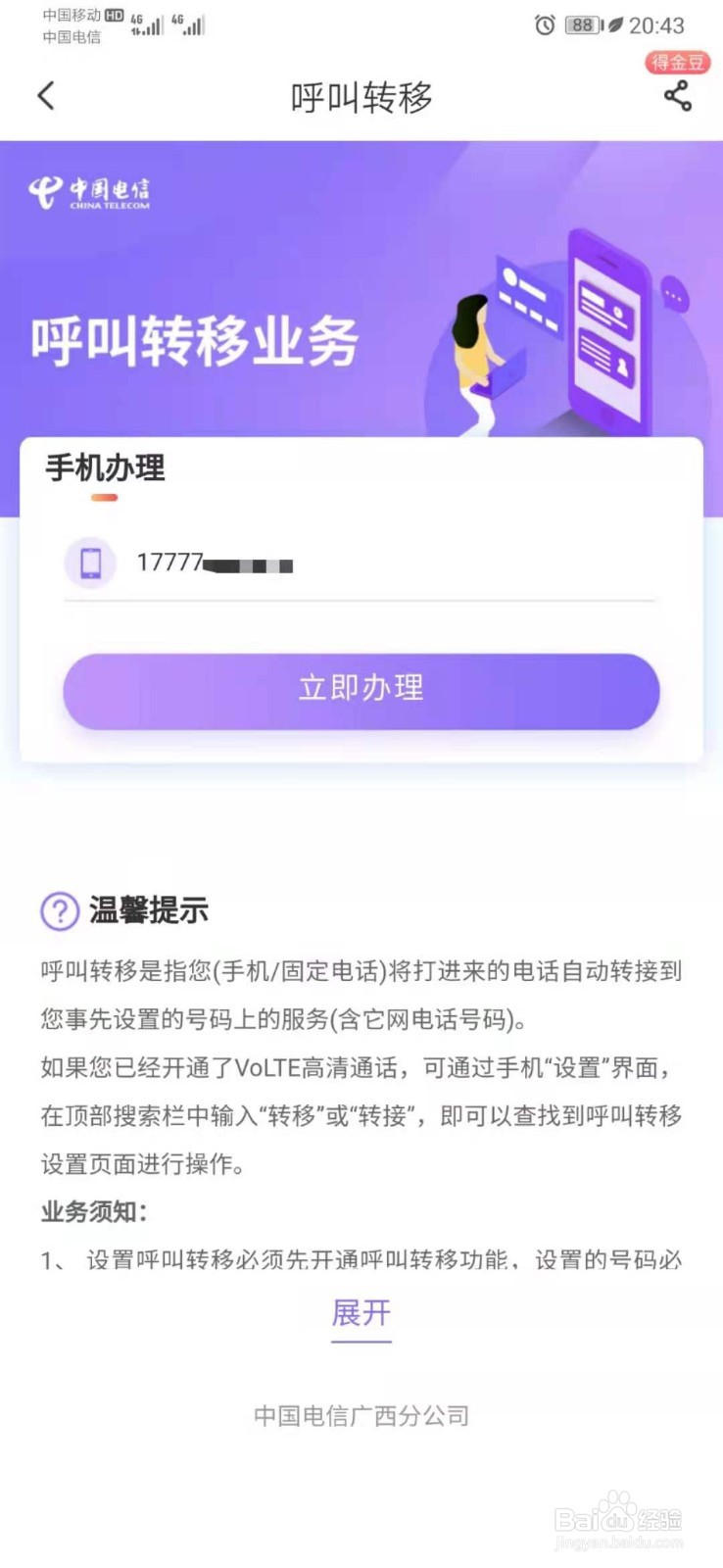Switch to the 手机办理 tab
723x1568 pixels.
coord(103,469)
